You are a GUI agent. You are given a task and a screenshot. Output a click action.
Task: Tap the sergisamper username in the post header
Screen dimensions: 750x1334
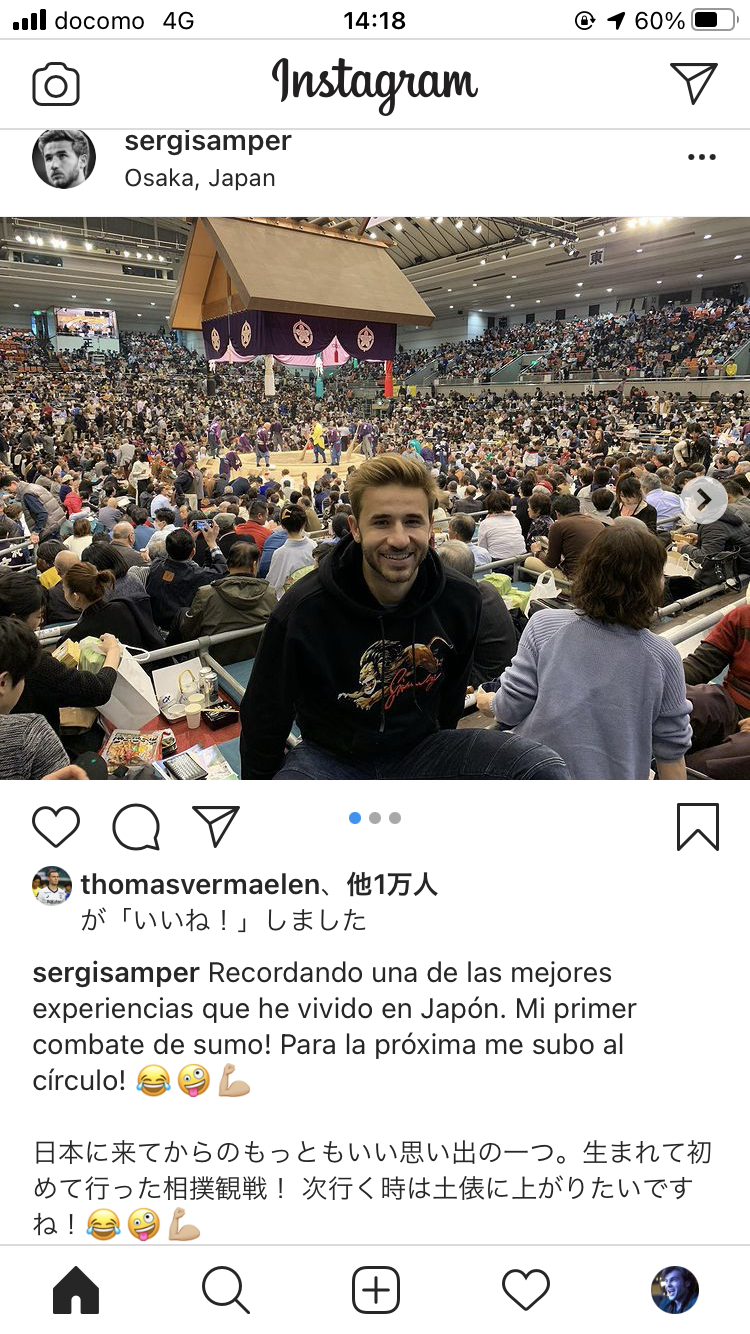click(208, 142)
